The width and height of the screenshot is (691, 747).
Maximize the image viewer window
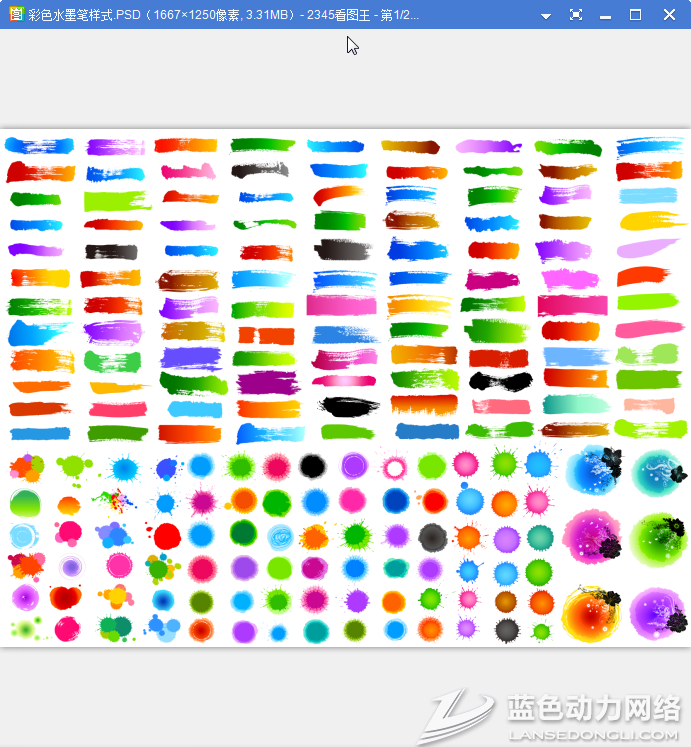(x=636, y=15)
